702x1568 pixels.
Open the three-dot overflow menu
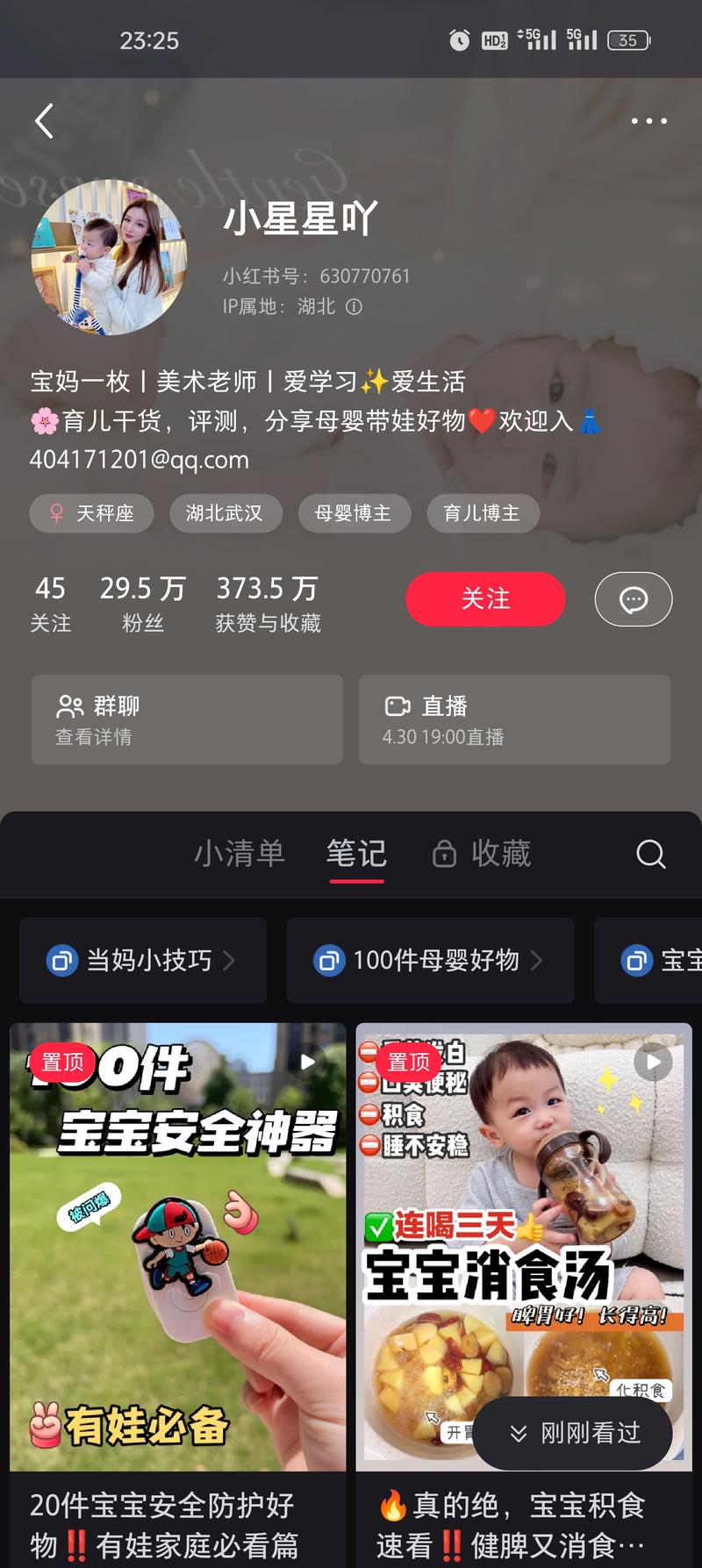coord(648,121)
